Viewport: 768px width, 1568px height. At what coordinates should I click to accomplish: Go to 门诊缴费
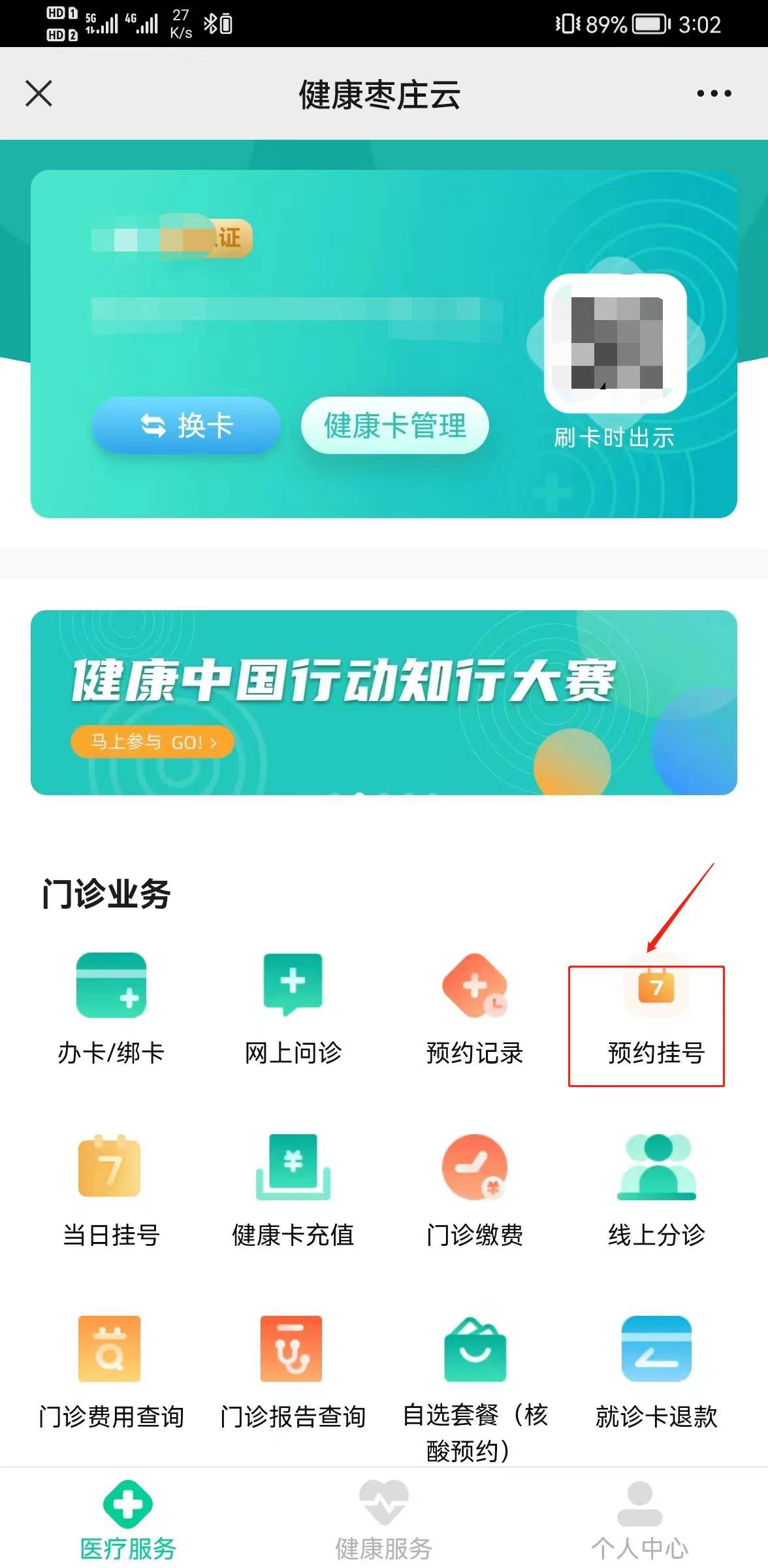click(475, 1190)
